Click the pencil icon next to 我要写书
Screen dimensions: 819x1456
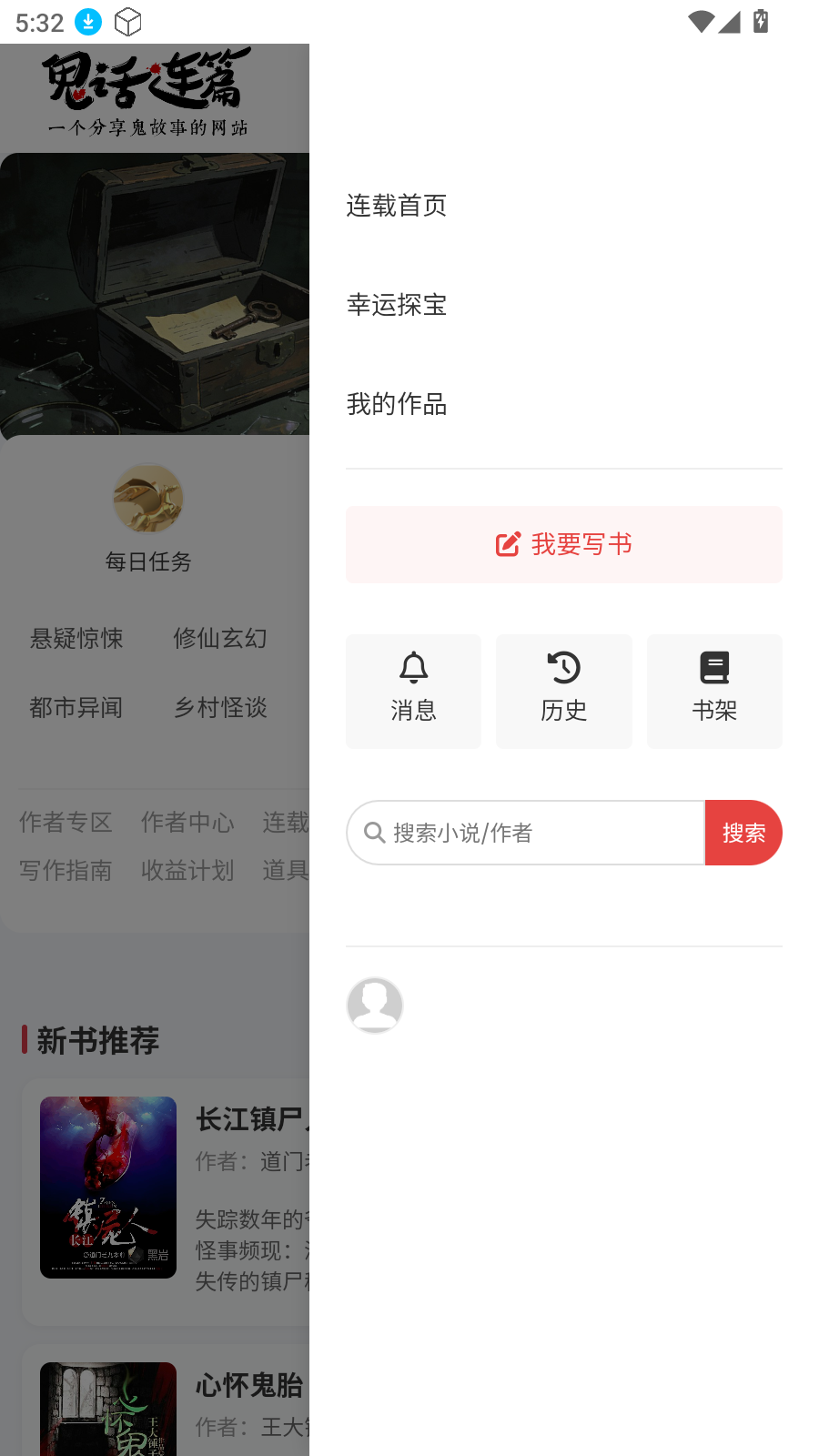[508, 544]
